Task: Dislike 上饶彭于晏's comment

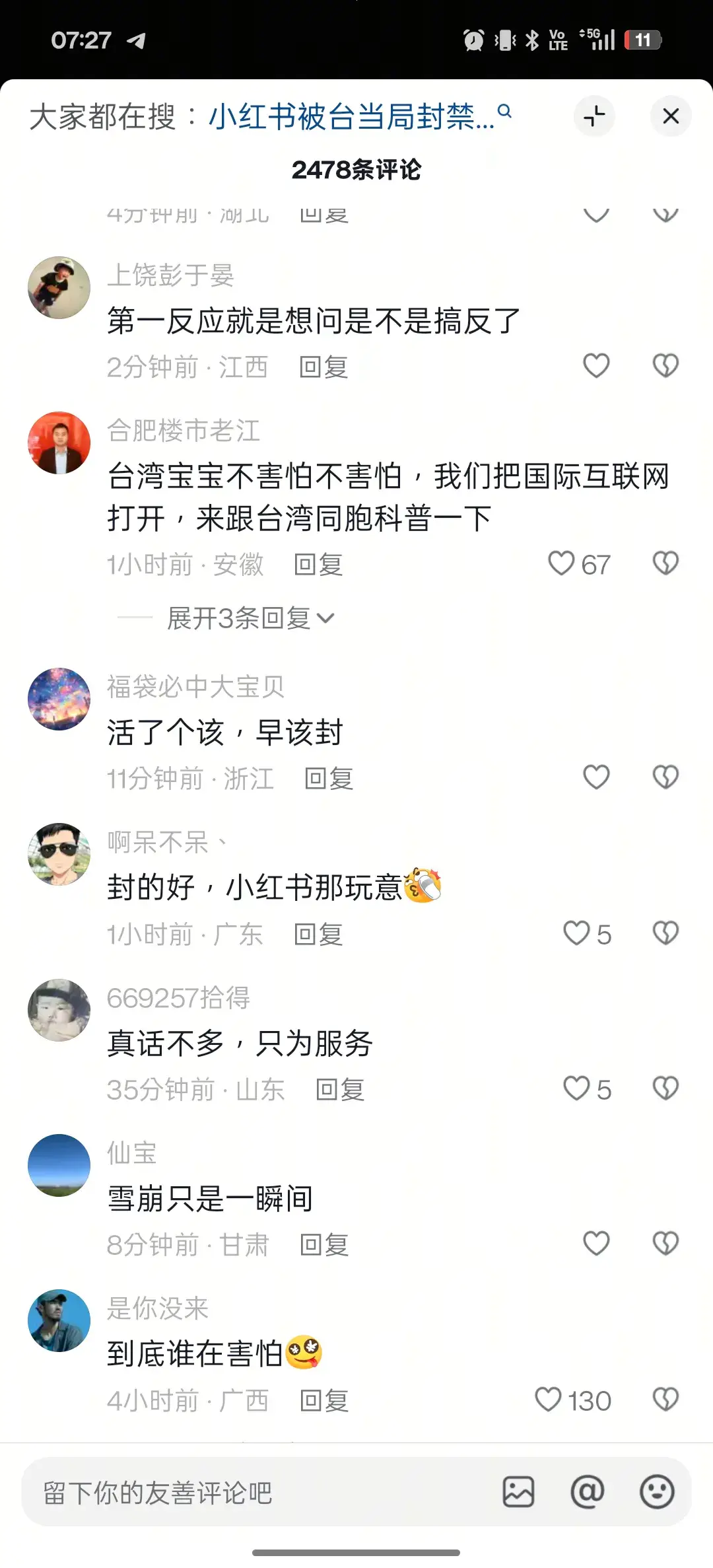Action: [x=665, y=366]
